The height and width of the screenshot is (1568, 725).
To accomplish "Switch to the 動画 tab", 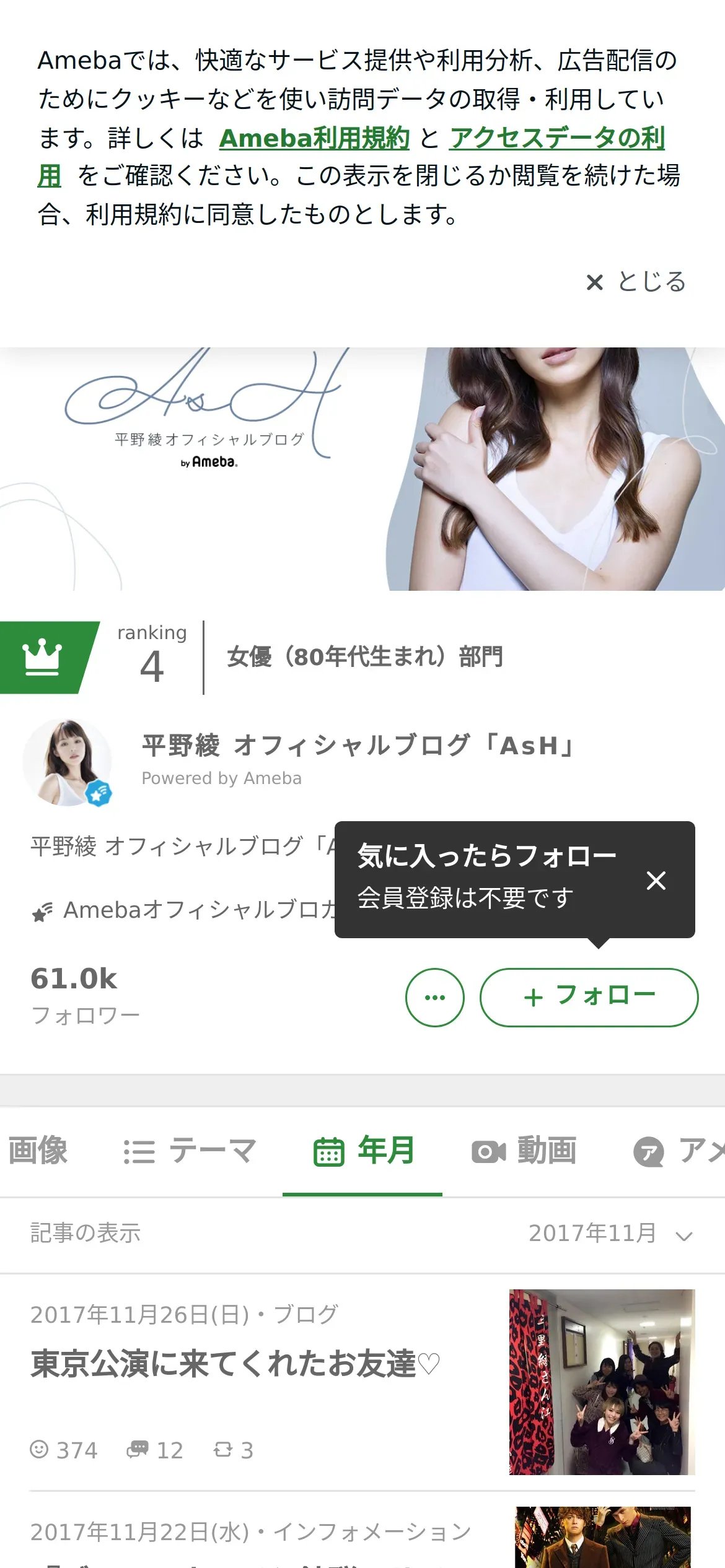I will click(x=524, y=1151).
